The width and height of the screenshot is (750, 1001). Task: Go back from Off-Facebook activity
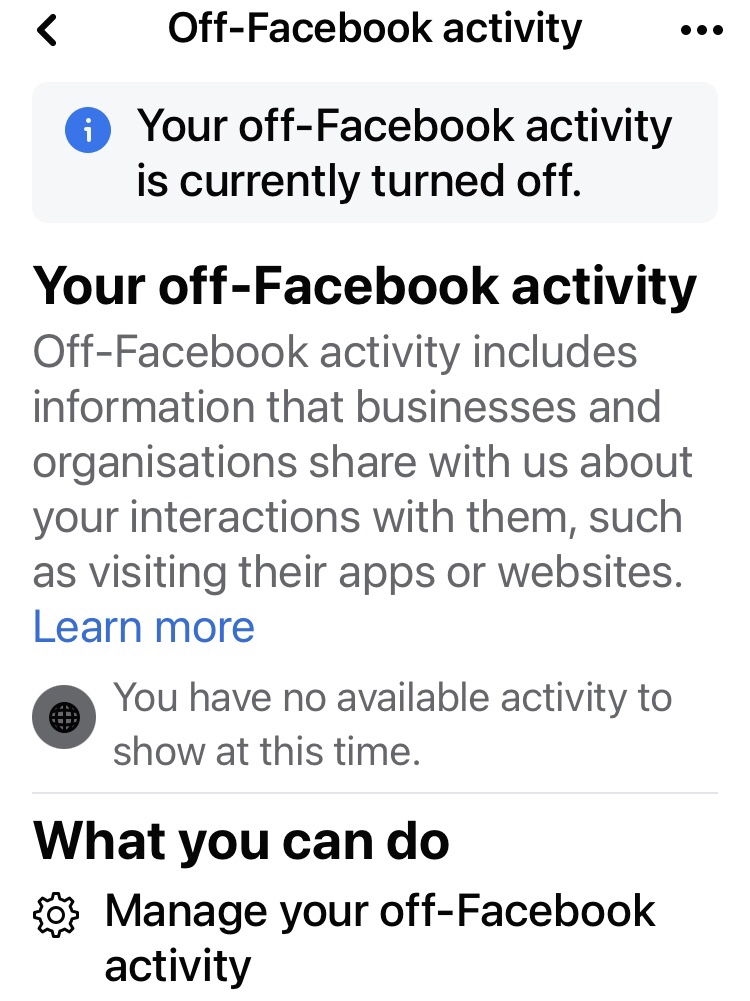47,31
